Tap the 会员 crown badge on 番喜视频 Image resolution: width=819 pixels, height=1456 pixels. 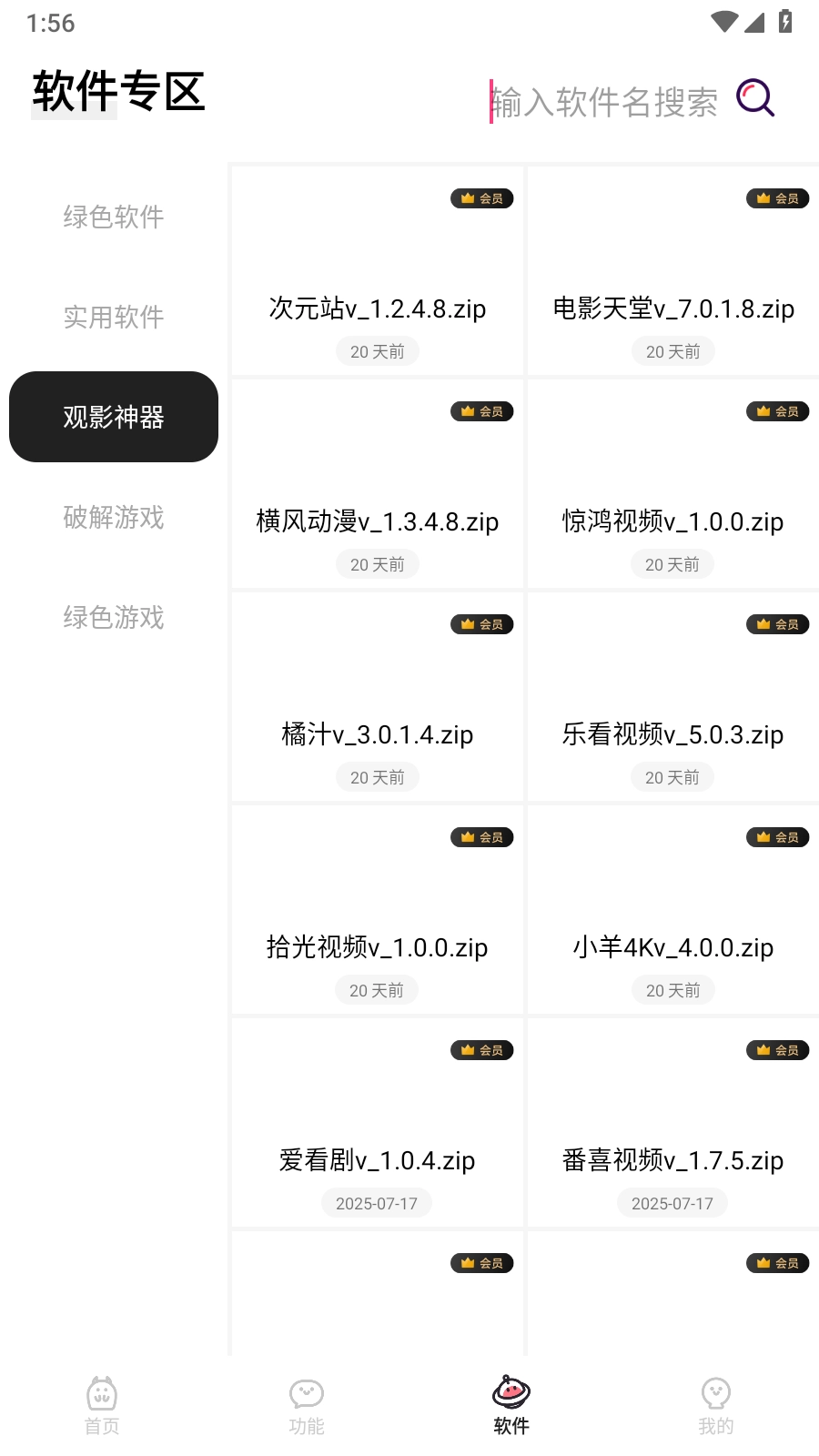777,1049
